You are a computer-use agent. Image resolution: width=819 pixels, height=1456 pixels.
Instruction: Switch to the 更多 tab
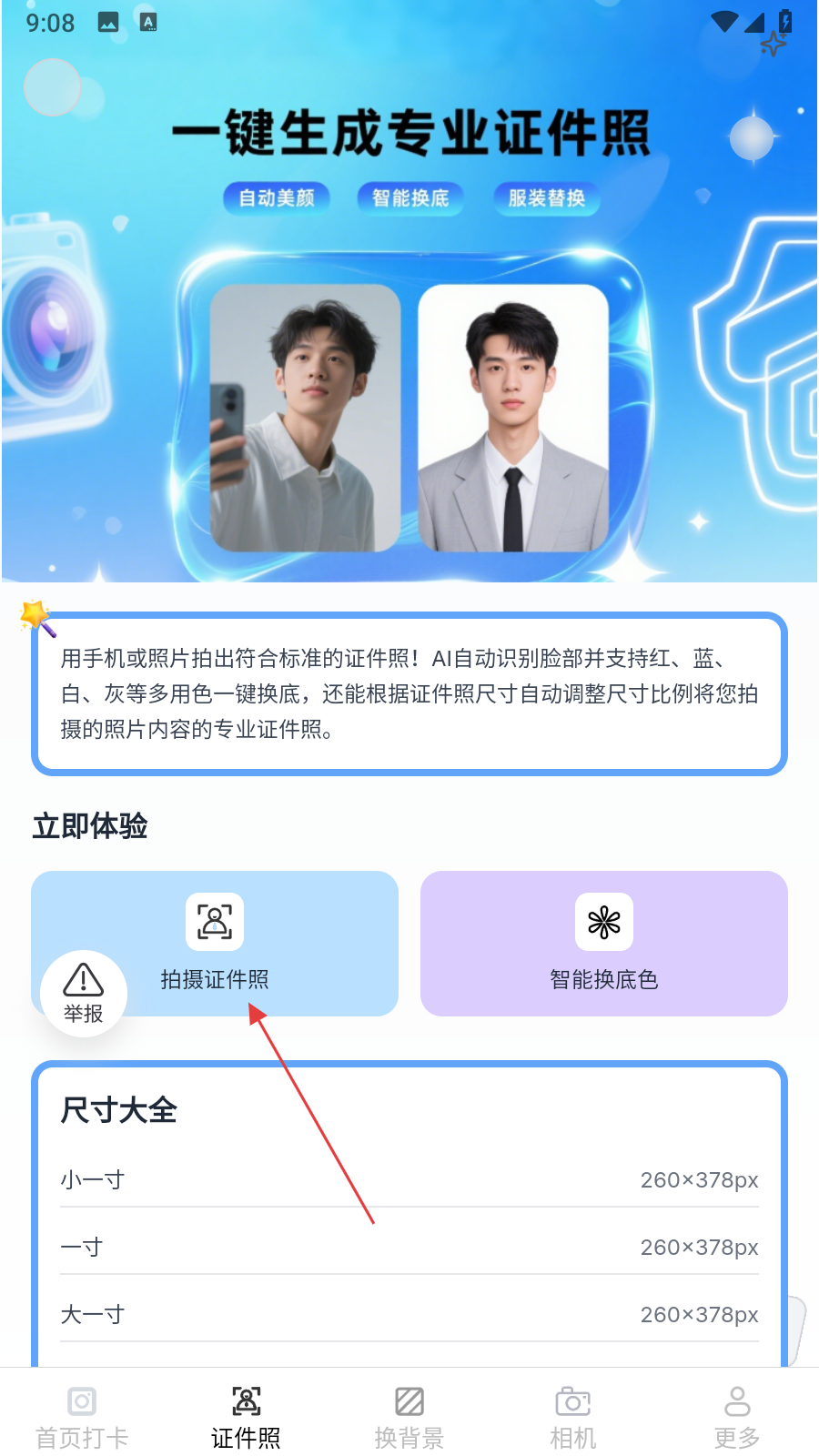click(x=737, y=1417)
